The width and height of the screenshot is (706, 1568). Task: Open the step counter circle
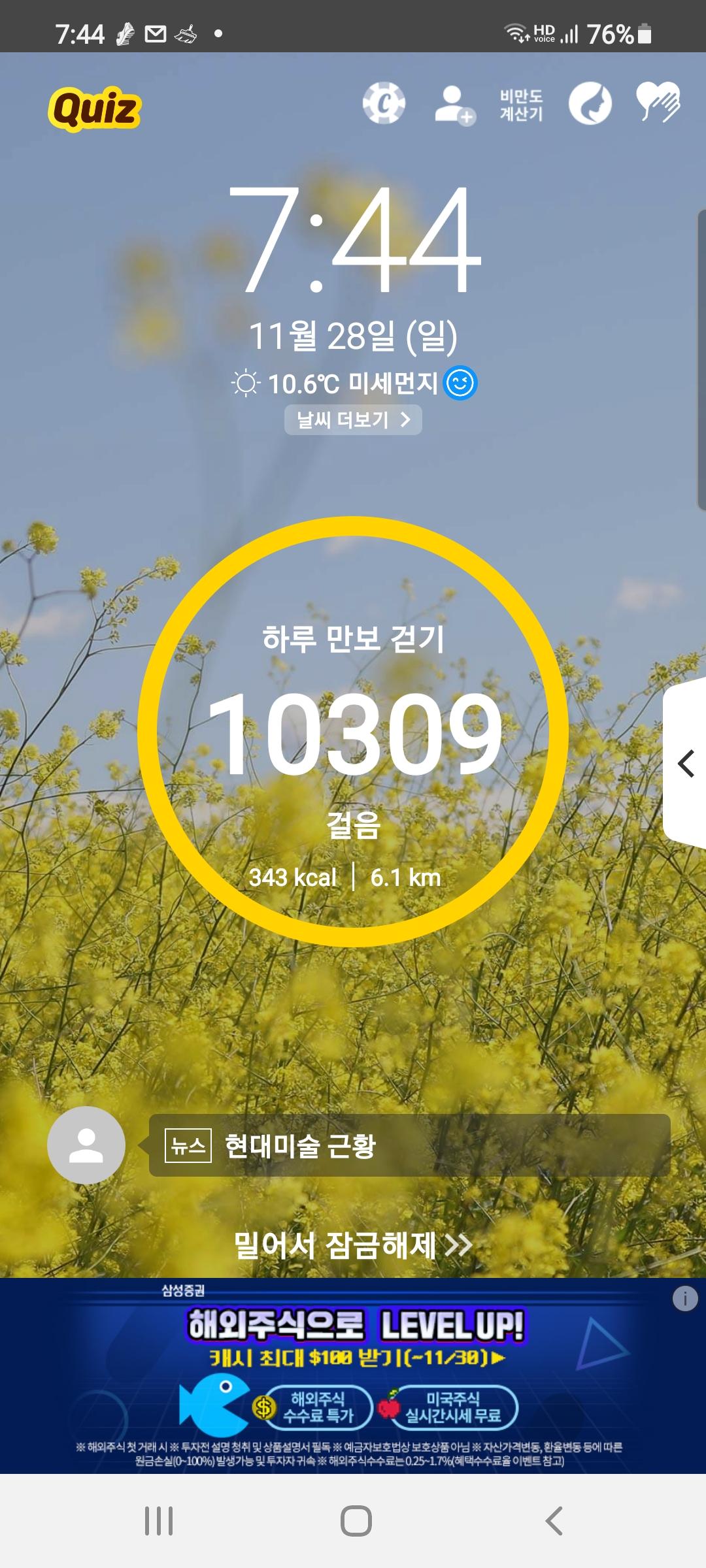353,732
